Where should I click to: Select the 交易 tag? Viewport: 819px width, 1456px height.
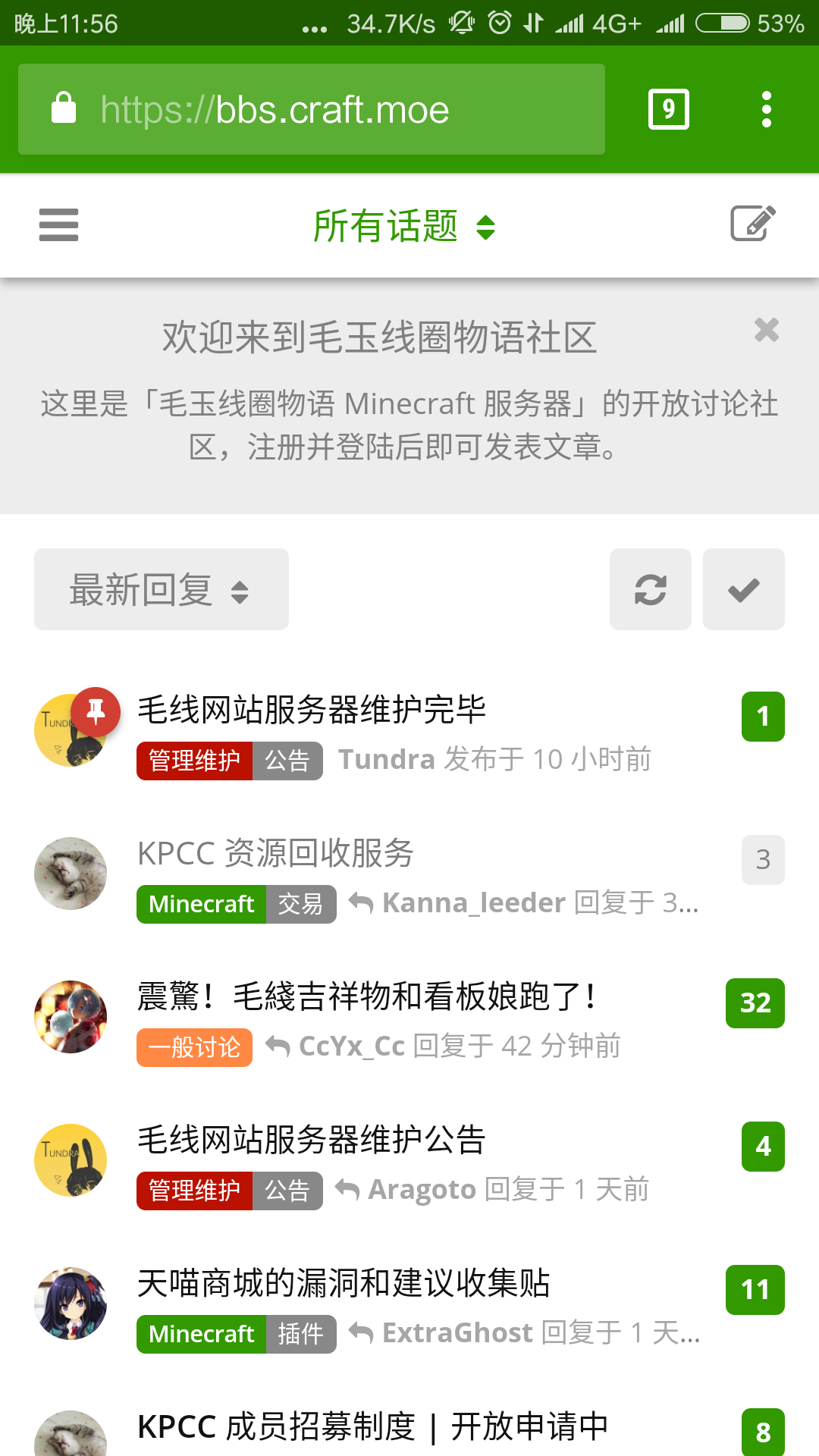pyautogui.click(x=300, y=904)
